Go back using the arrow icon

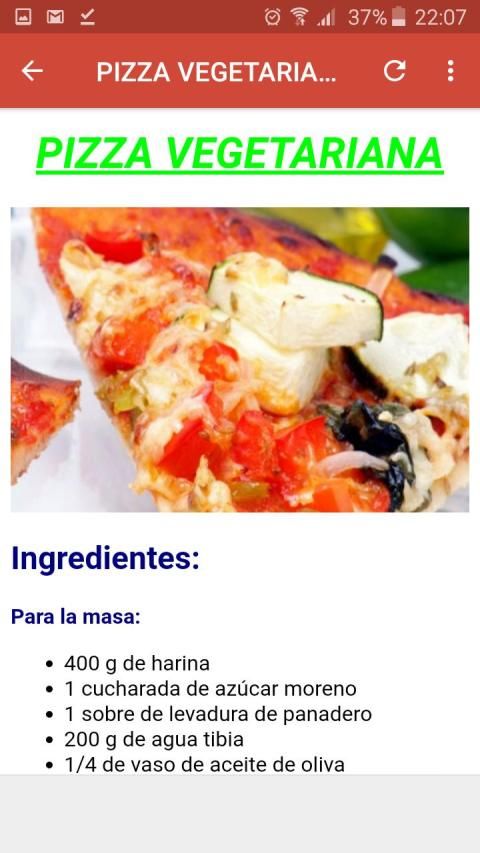point(32,71)
